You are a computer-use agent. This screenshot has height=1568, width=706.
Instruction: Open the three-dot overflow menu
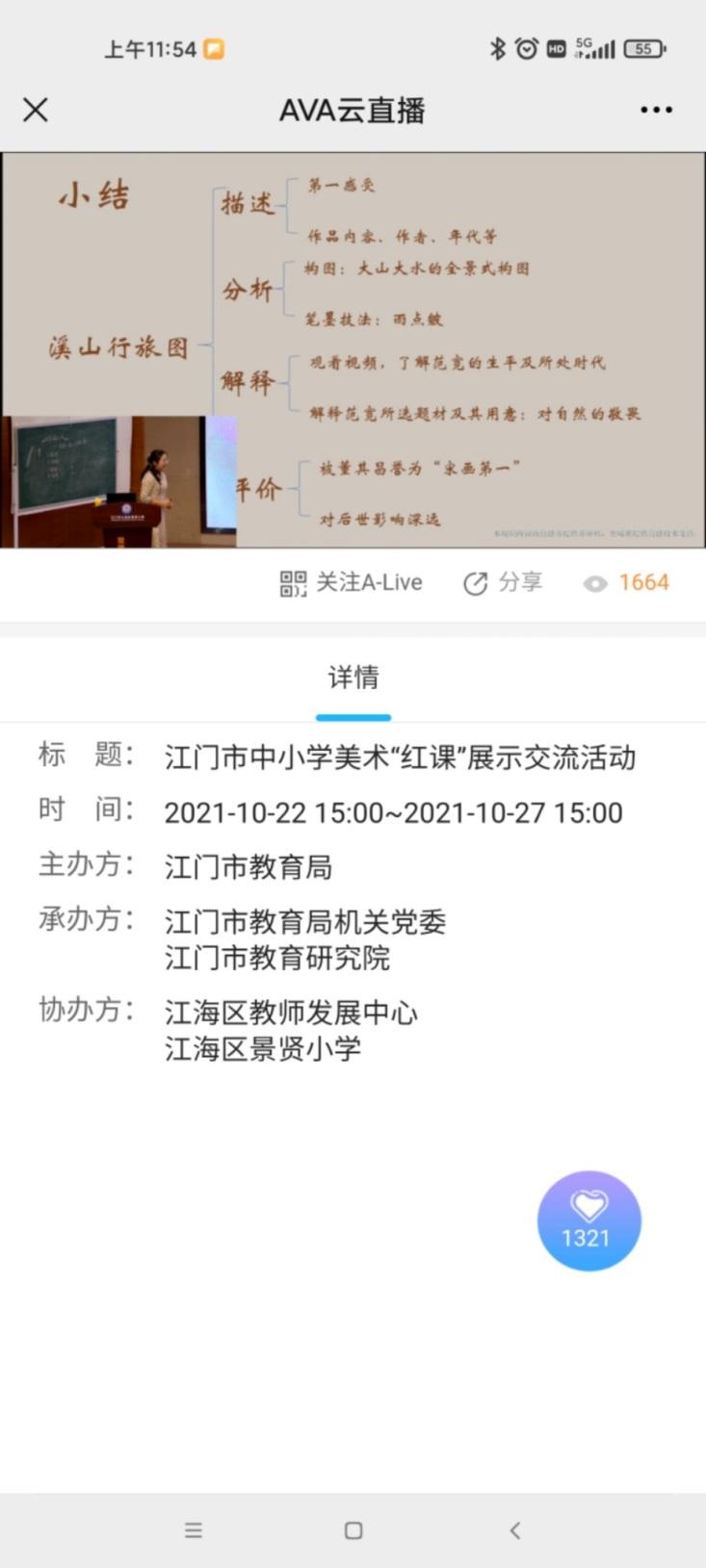(x=656, y=110)
